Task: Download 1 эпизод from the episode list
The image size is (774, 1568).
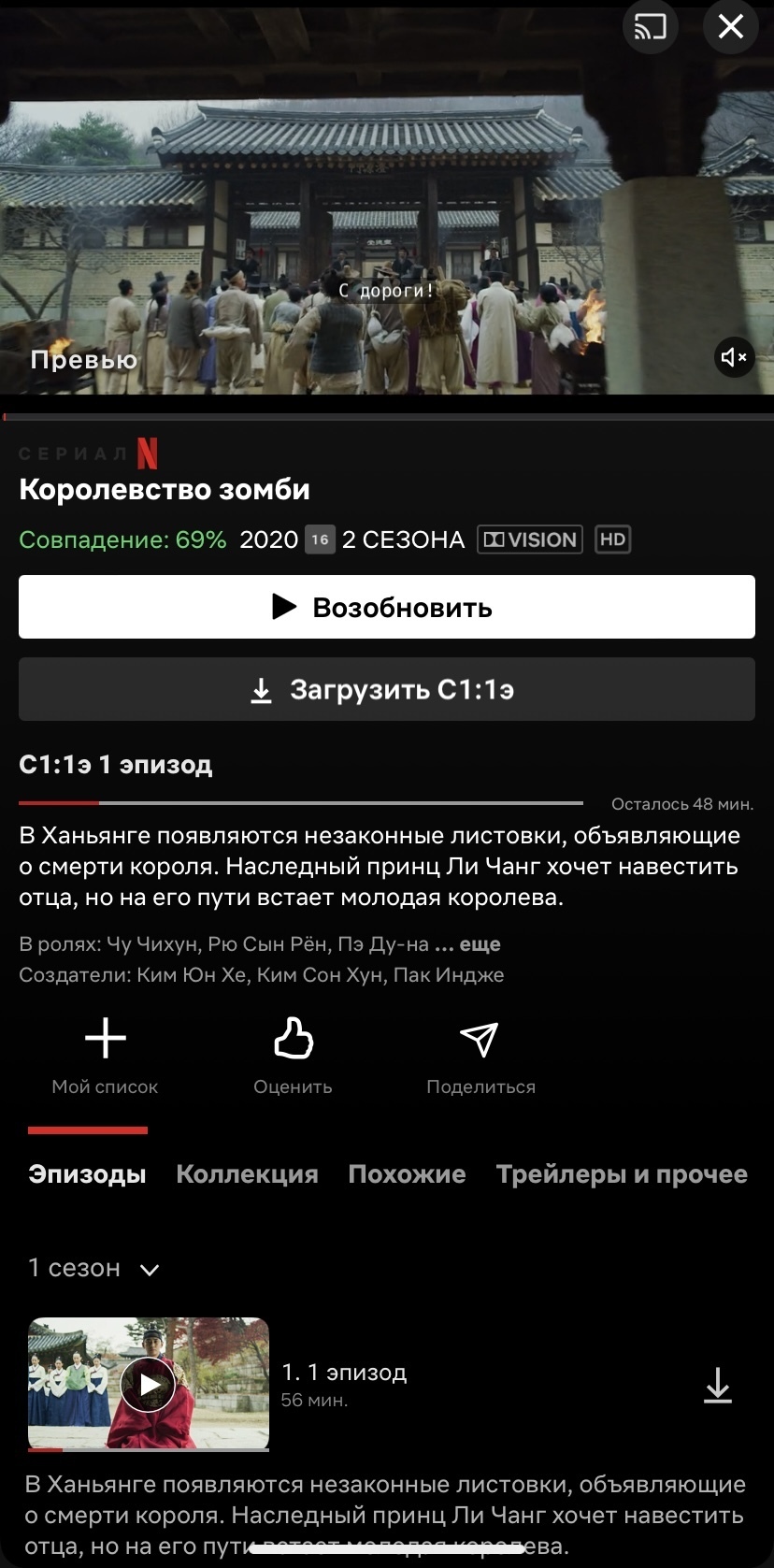Action: [717, 1385]
